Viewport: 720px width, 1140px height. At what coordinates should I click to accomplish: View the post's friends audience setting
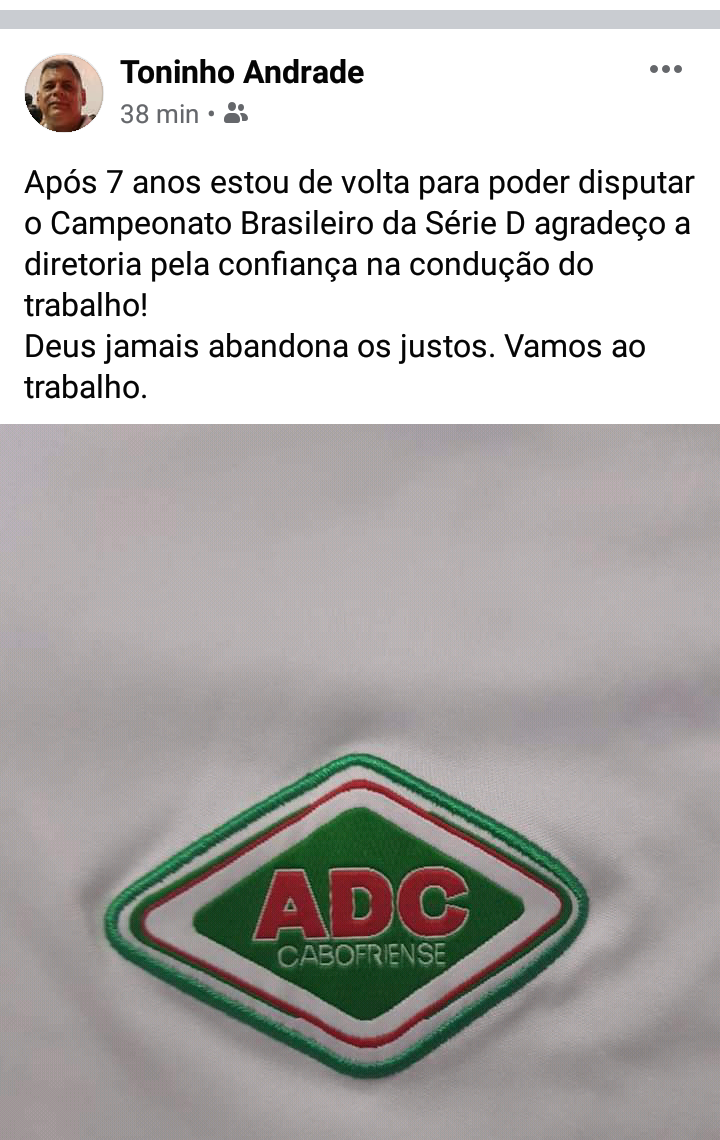tap(236, 114)
